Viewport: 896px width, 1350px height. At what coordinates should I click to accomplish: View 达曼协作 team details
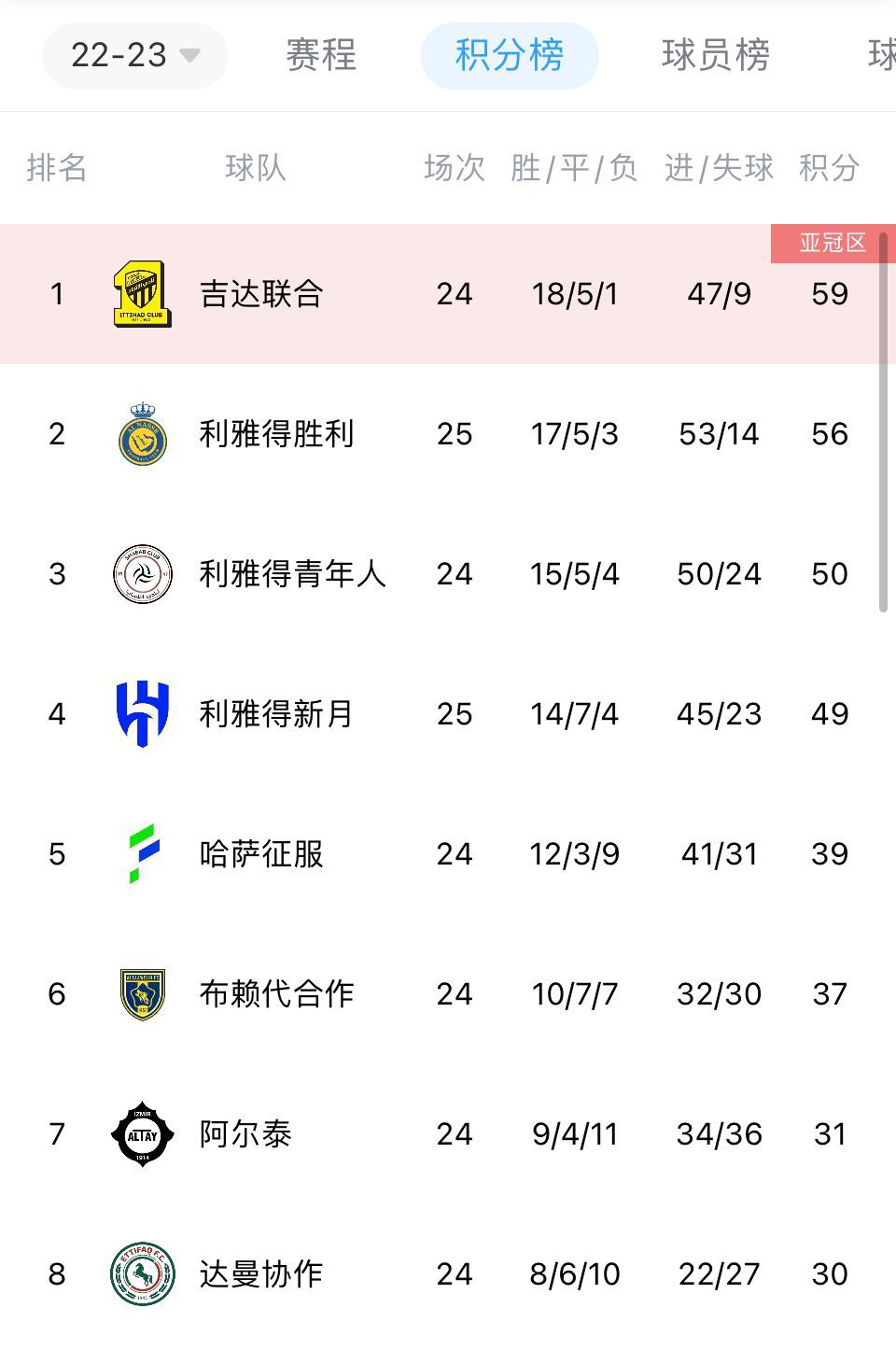click(261, 1274)
